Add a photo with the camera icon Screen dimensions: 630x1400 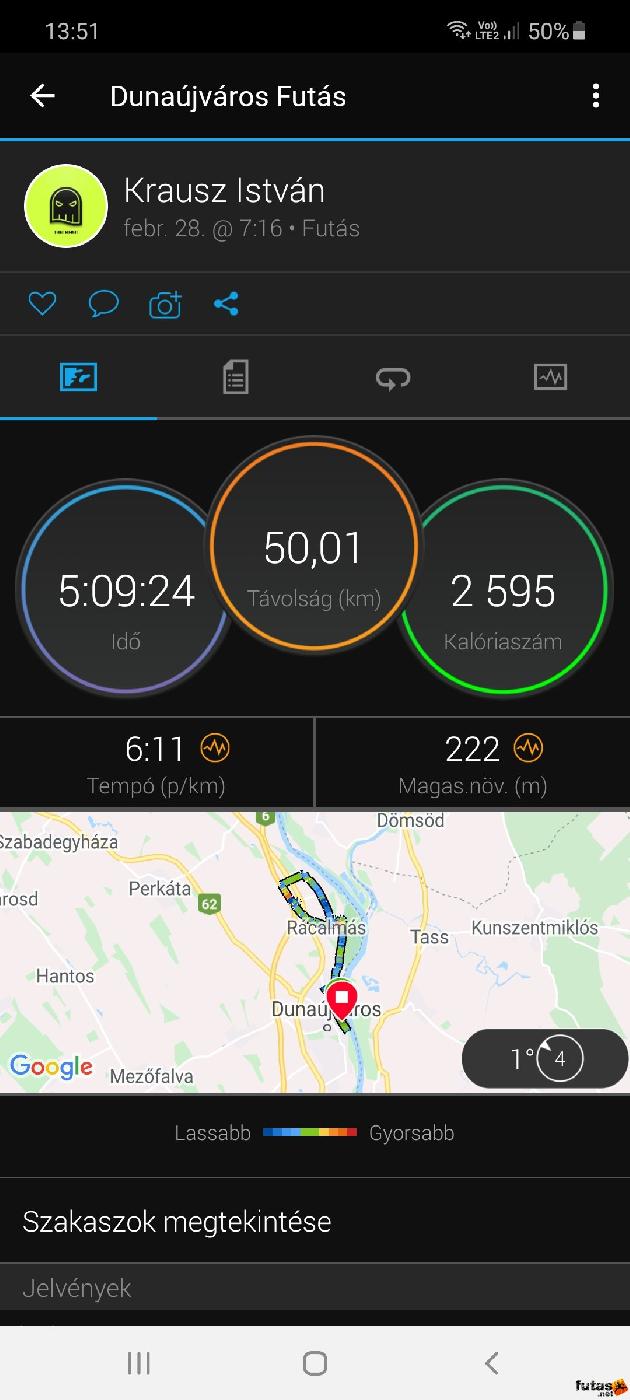click(x=165, y=304)
